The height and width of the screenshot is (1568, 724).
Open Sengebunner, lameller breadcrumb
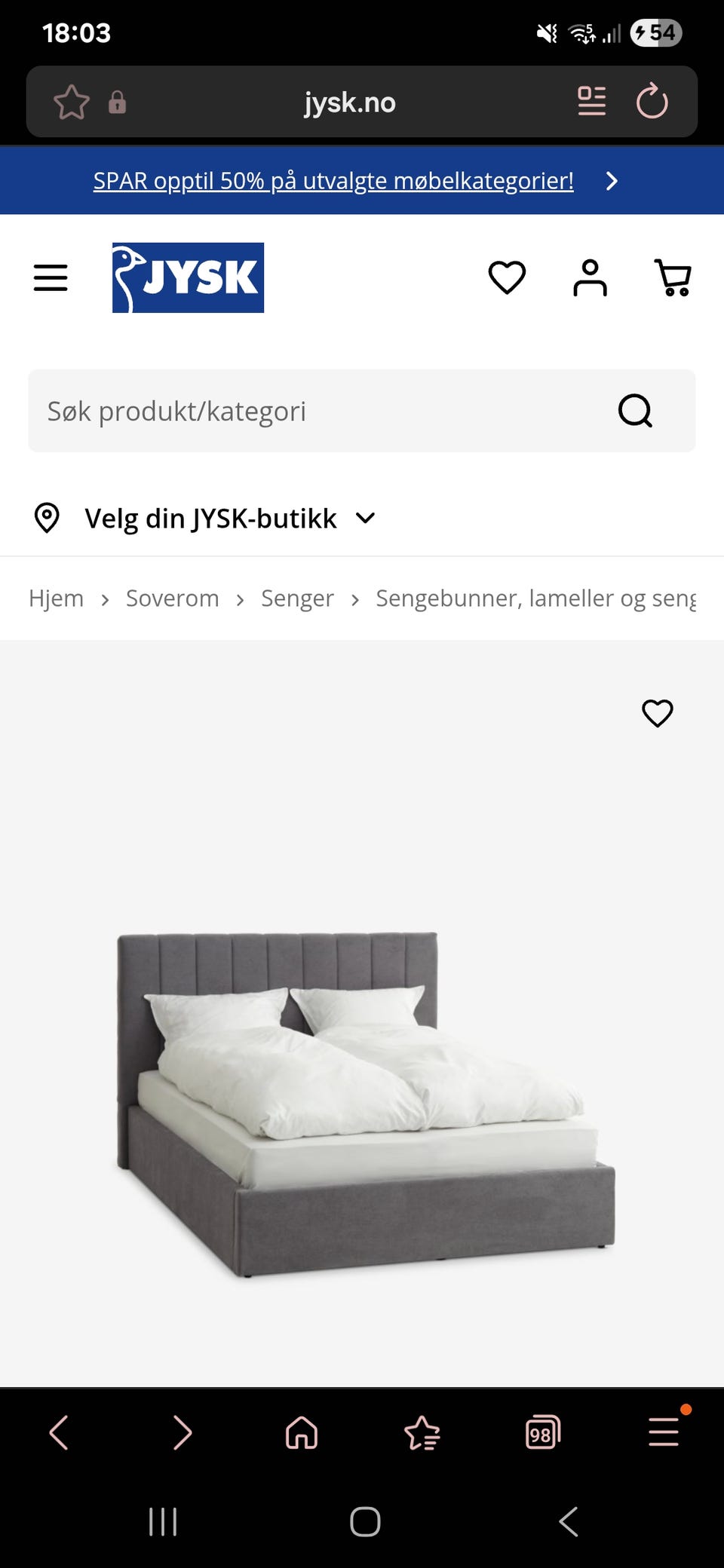(535, 599)
